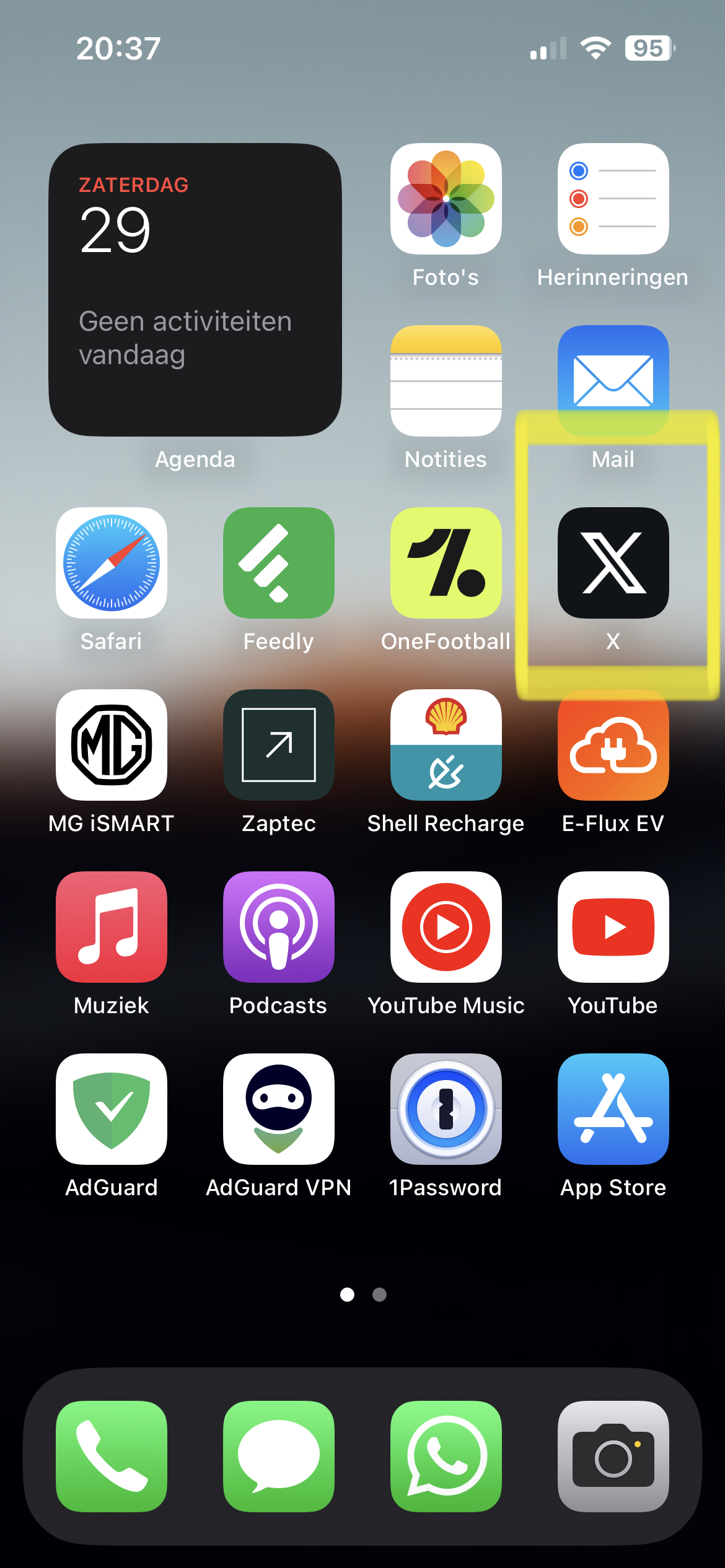Open YouTube Music
Image resolution: width=725 pixels, height=1568 pixels.
coord(446,927)
